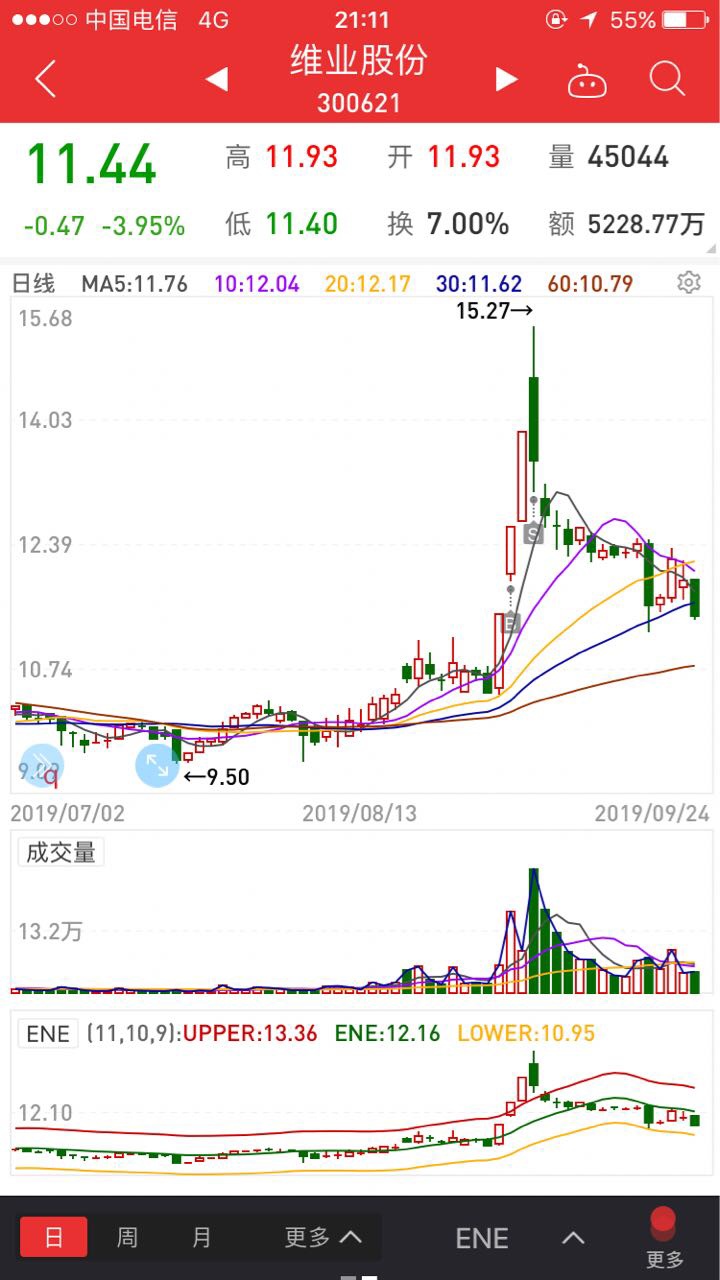
Task: Go back to the previous screen
Action: 45,78
